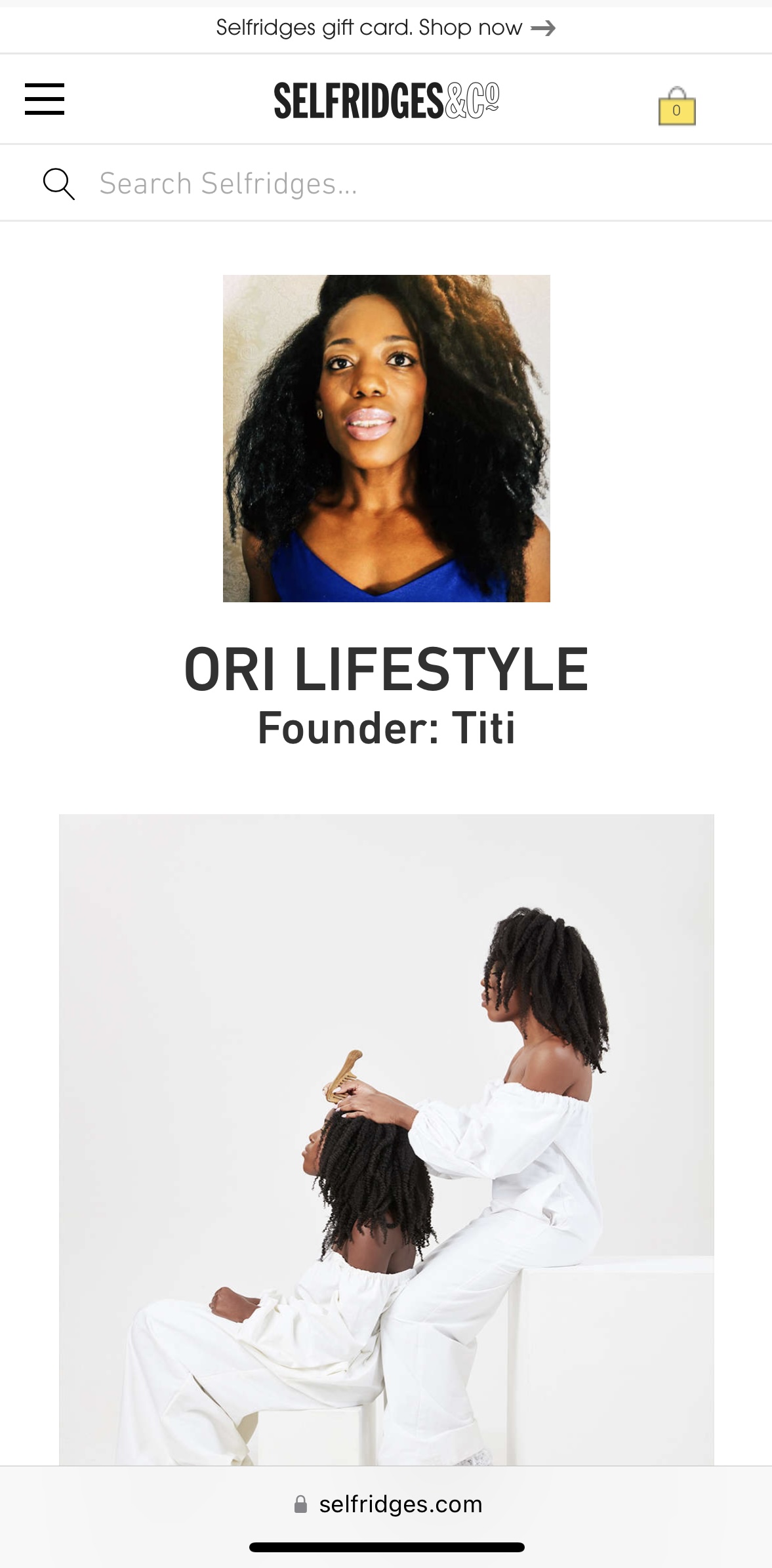772x1568 pixels.
Task: Open the hamburger navigation menu
Action: (x=45, y=99)
